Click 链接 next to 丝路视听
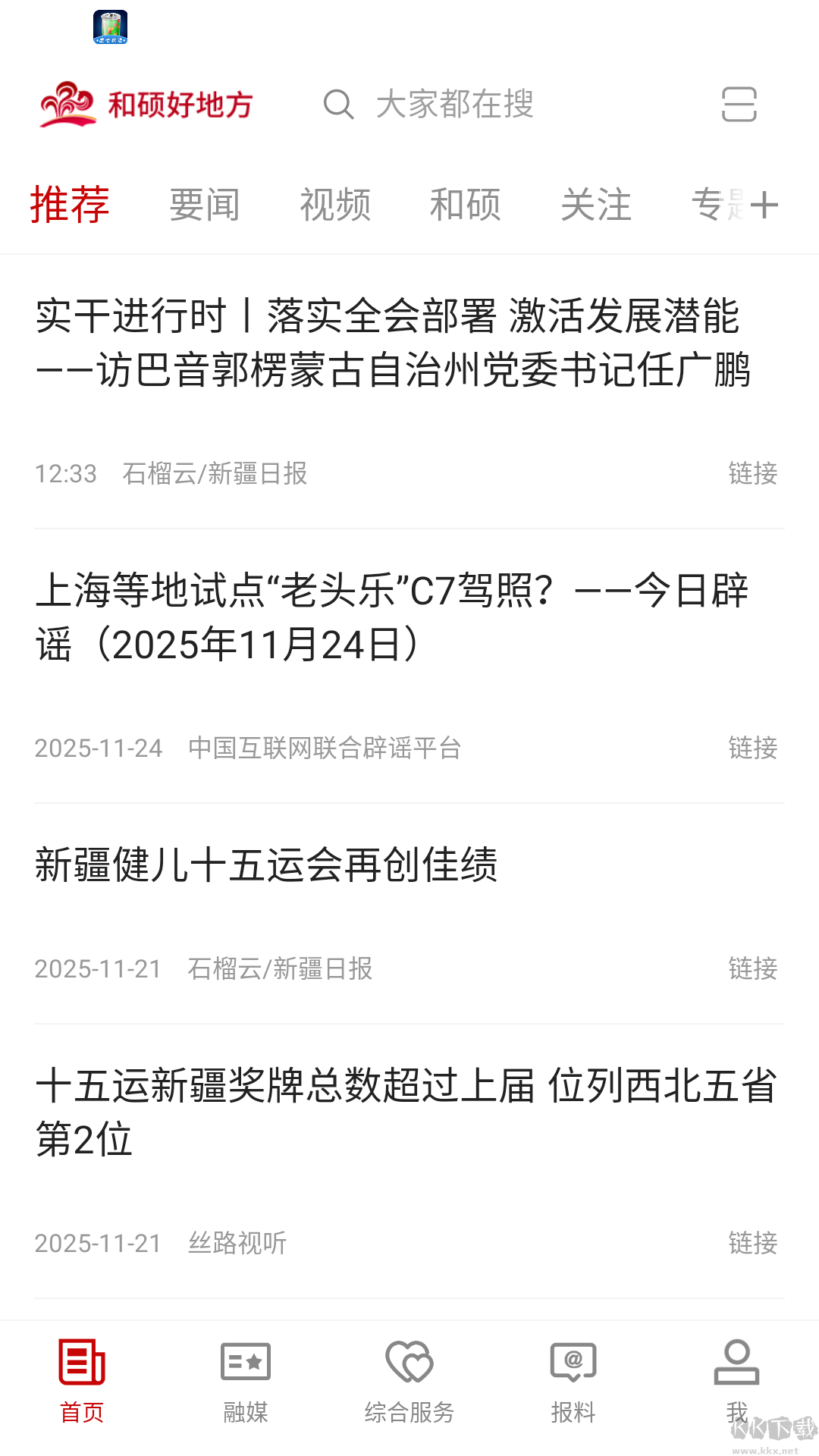This screenshot has width=819, height=1456. tap(752, 1243)
